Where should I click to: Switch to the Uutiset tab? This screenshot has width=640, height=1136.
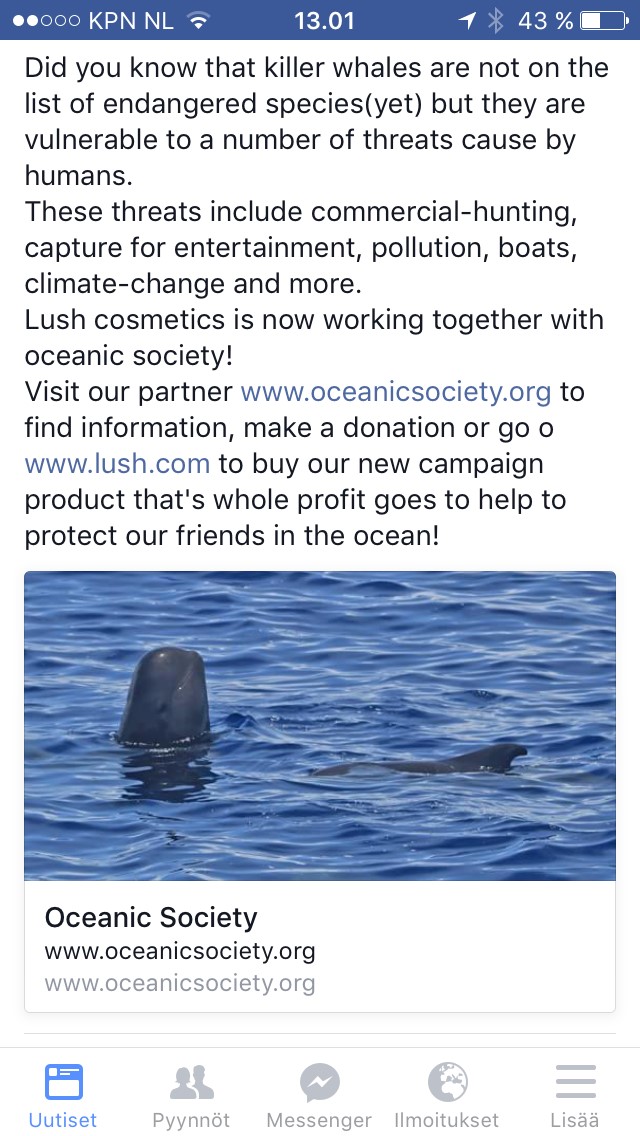point(63,1094)
